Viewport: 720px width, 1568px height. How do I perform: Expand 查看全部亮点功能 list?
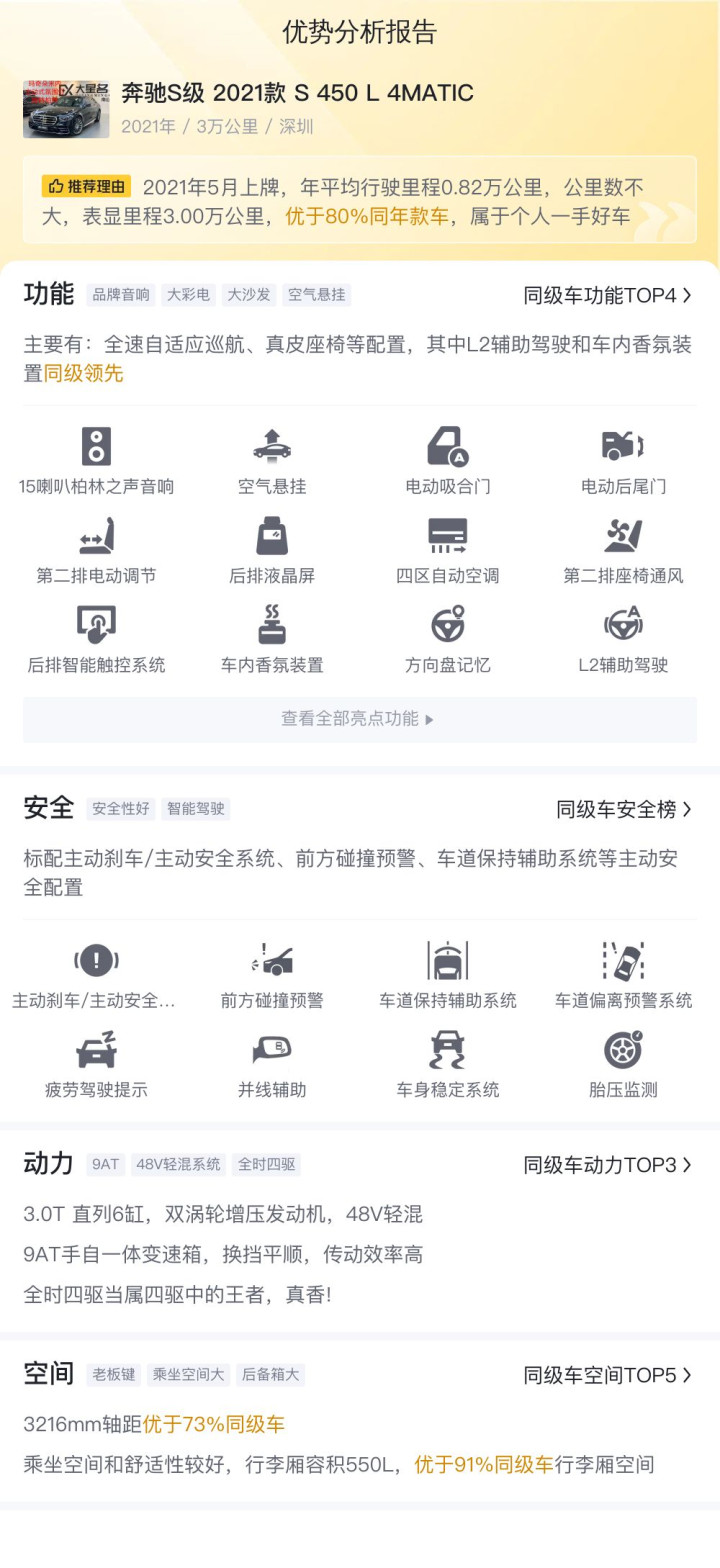360,719
